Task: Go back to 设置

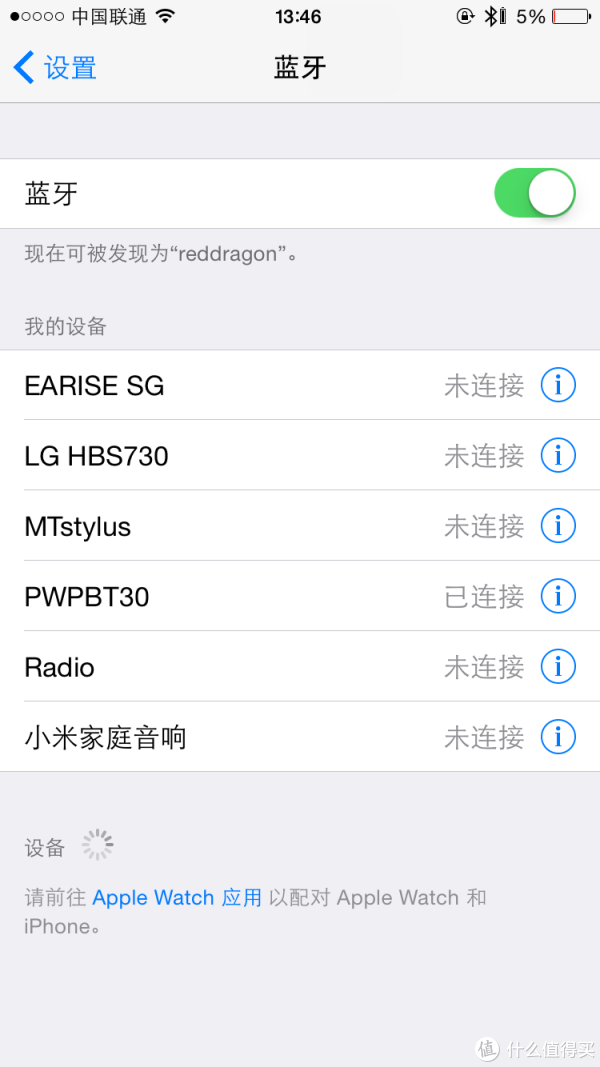Action: pos(56,68)
